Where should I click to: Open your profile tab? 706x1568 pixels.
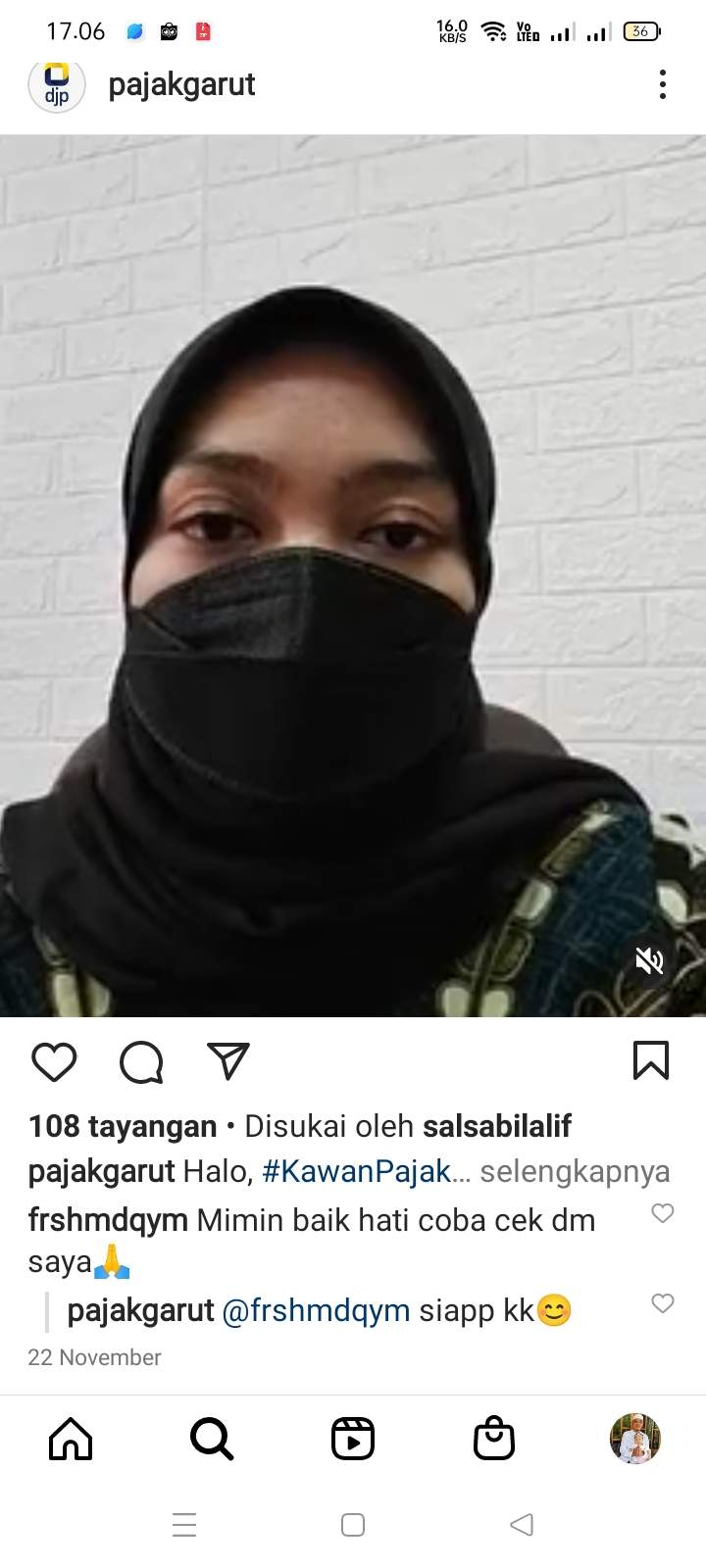(635, 1440)
